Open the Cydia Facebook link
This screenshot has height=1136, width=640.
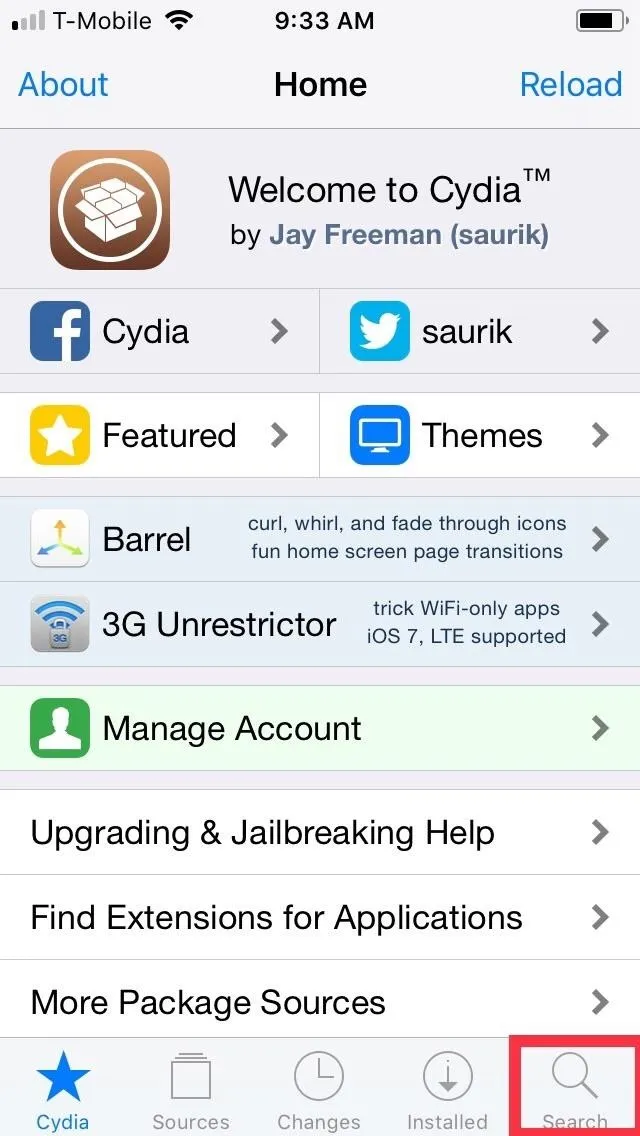(x=159, y=332)
